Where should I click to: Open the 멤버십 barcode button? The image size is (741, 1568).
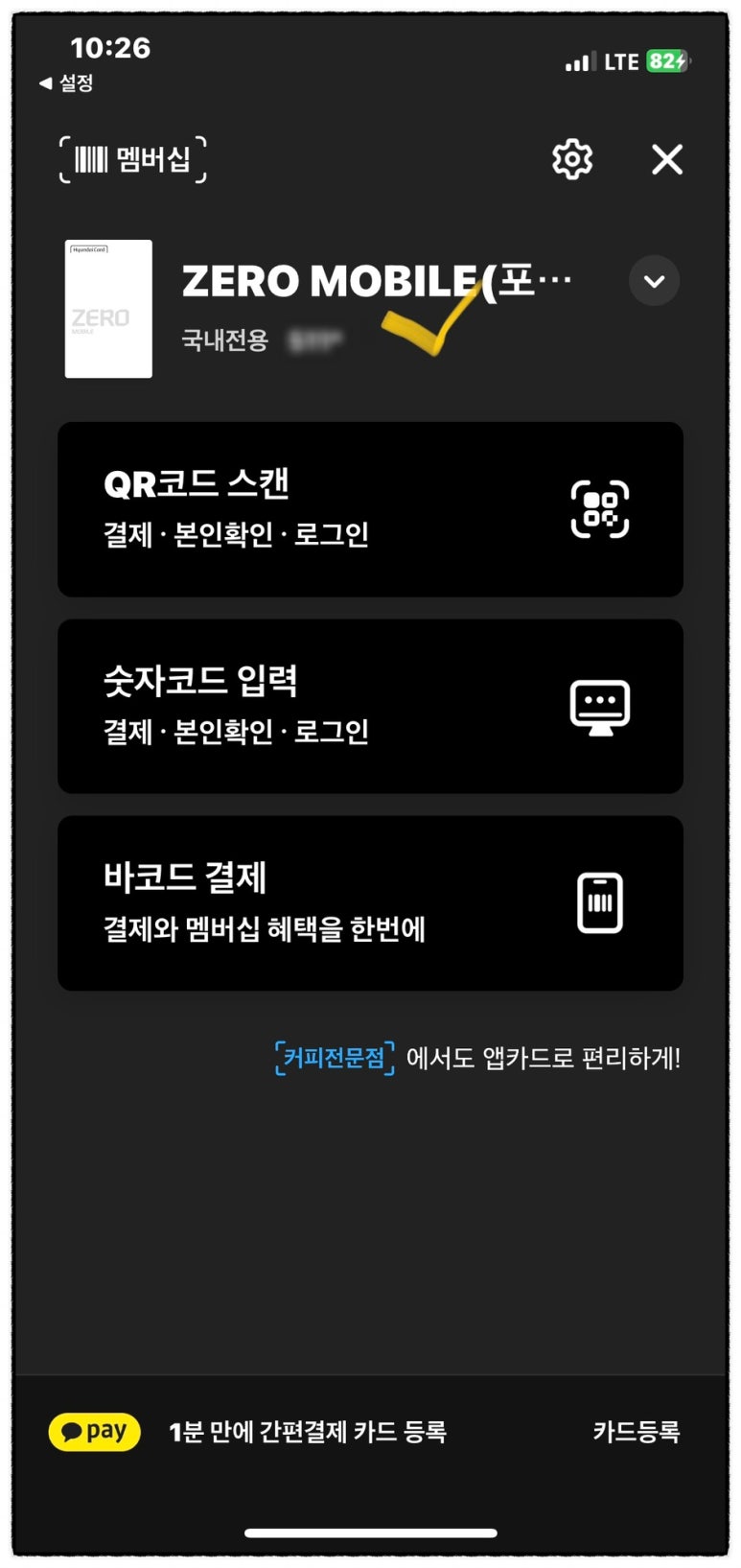(133, 159)
